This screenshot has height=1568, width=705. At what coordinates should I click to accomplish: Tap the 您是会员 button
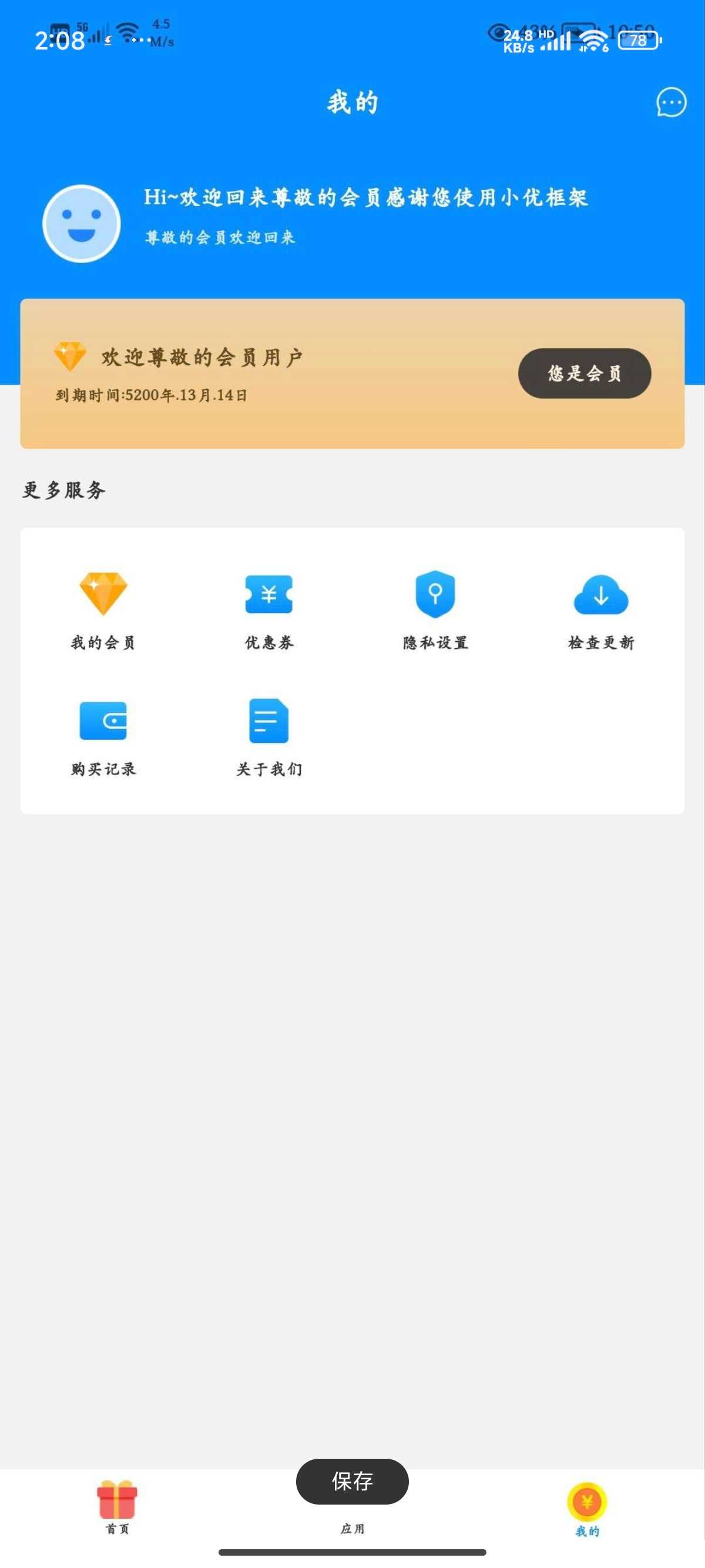[x=585, y=373]
